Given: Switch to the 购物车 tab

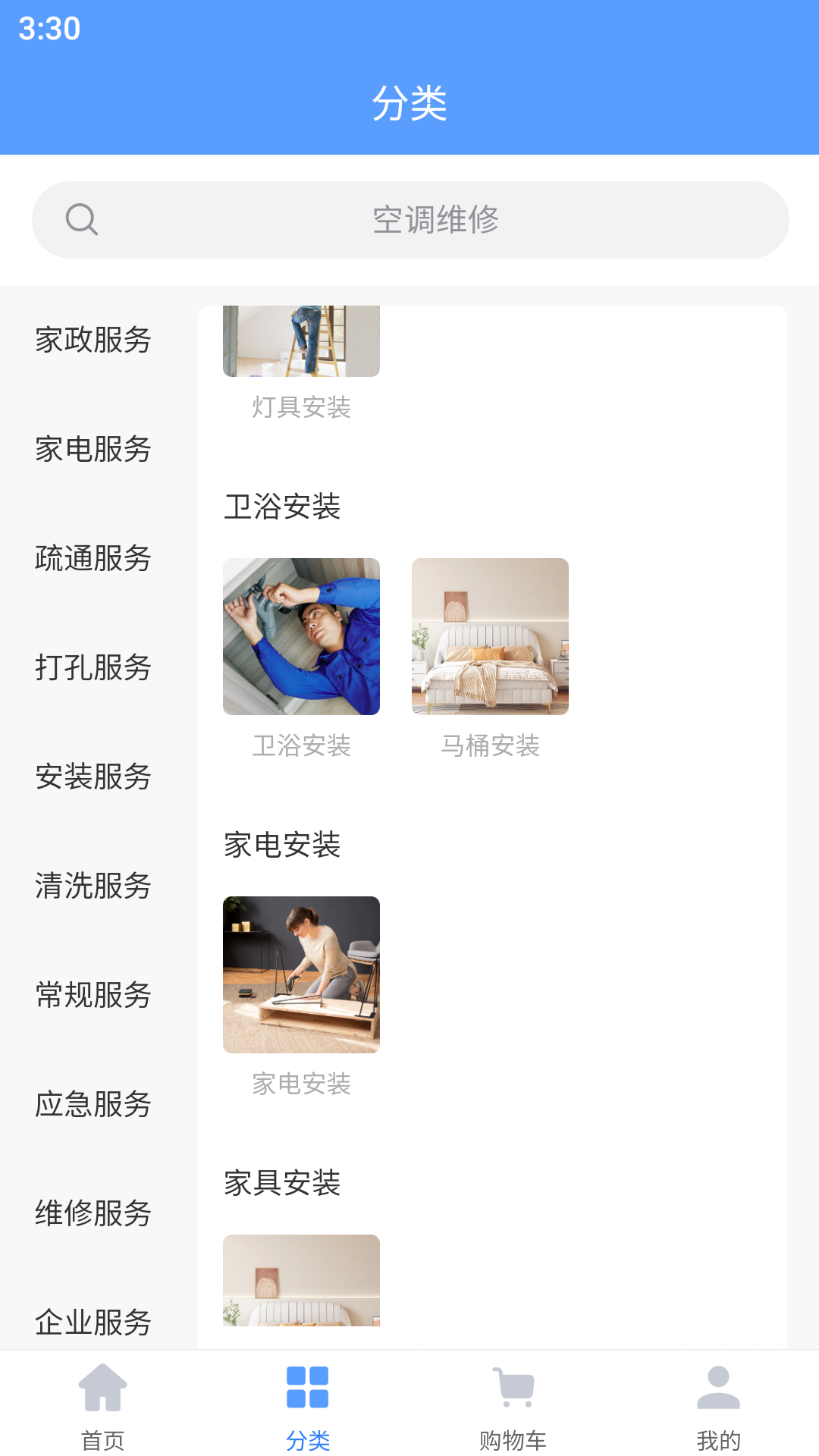Looking at the screenshot, I should coord(513,1407).
